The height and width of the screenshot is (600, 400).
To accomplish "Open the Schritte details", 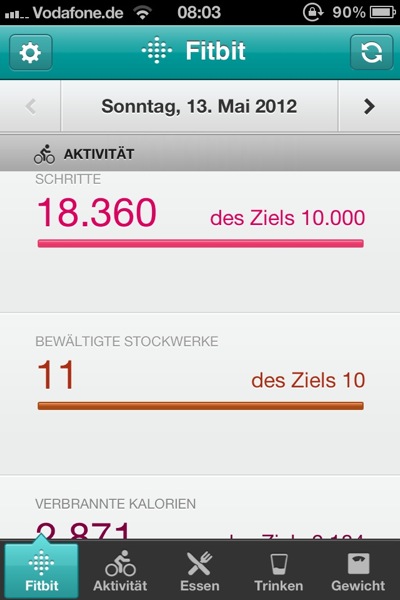I will coord(200,242).
